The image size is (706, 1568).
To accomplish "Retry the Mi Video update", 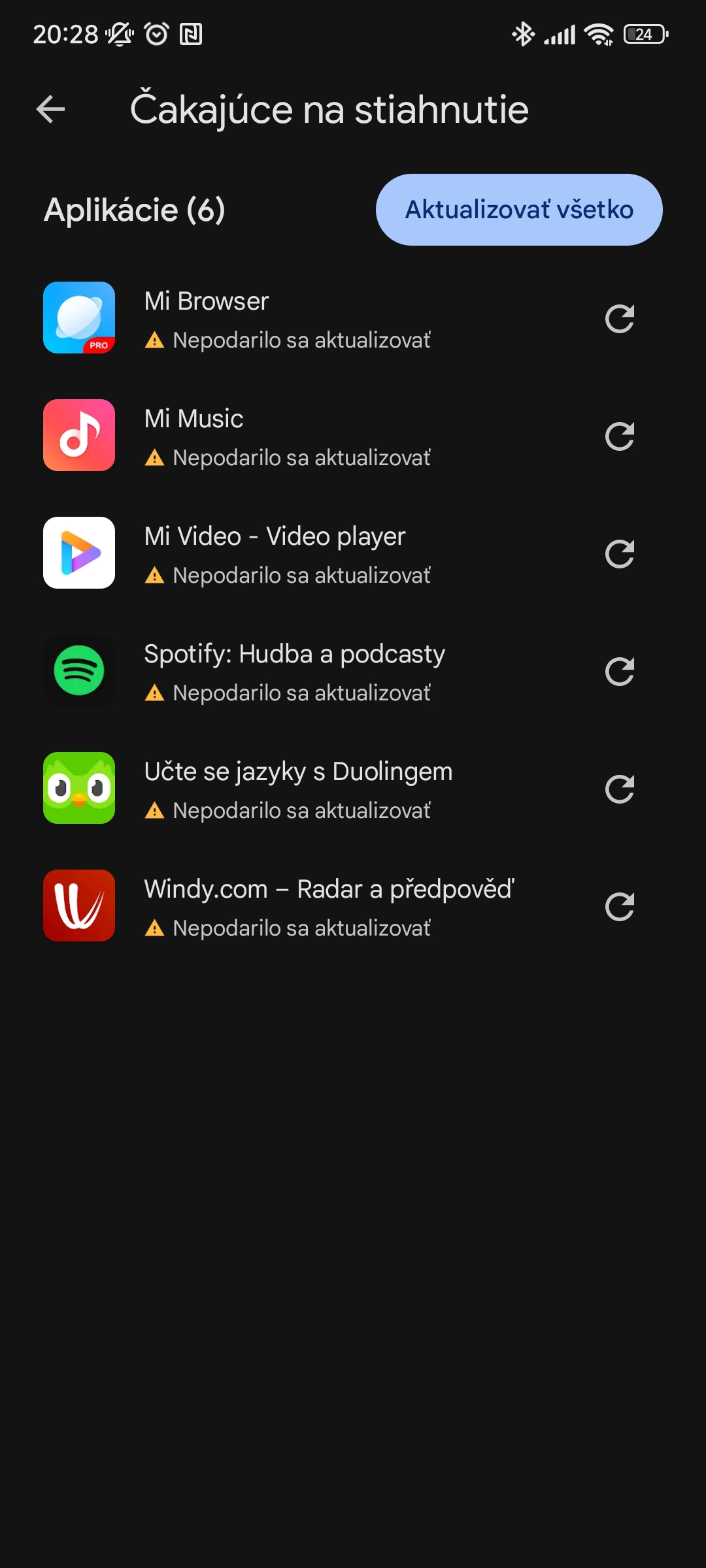I will click(x=619, y=554).
